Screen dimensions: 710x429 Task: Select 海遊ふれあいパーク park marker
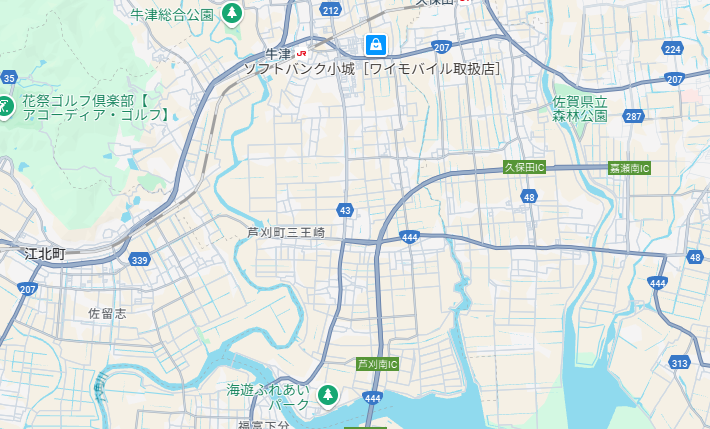tap(327, 395)
